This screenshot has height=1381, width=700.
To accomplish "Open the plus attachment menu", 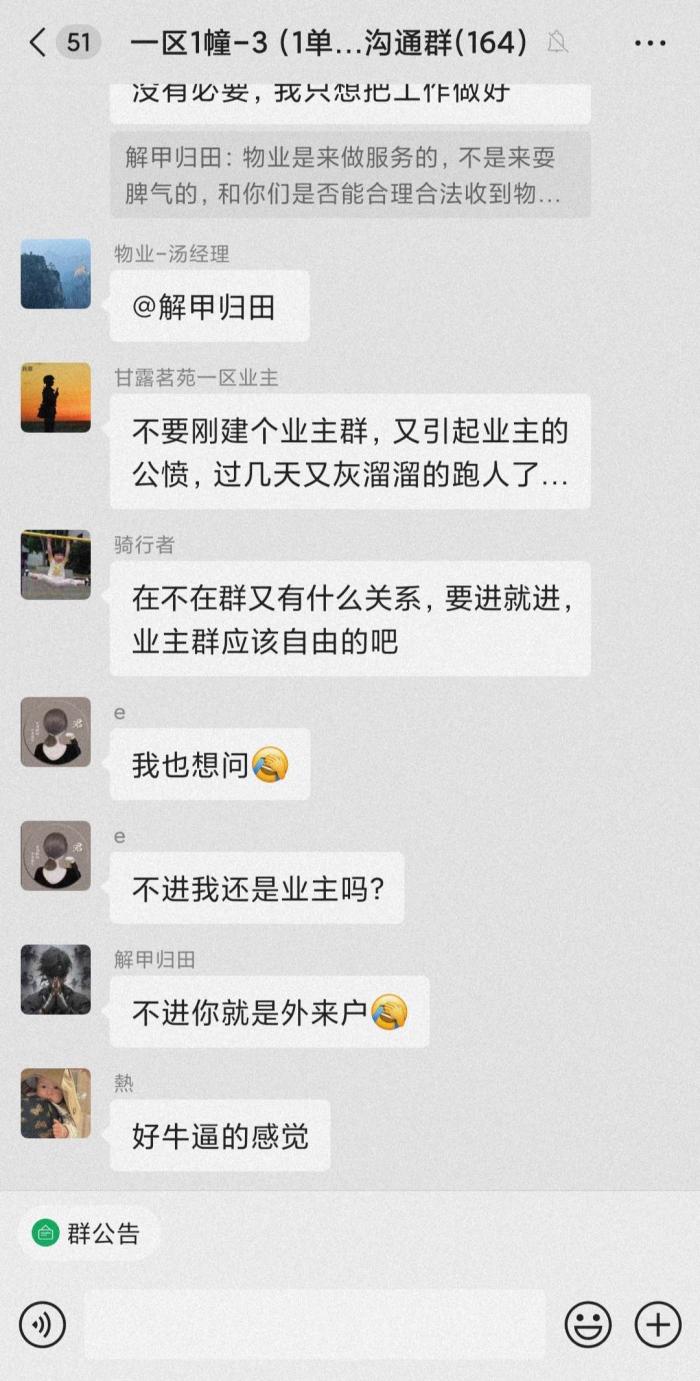I will [x=658, y=1325].
